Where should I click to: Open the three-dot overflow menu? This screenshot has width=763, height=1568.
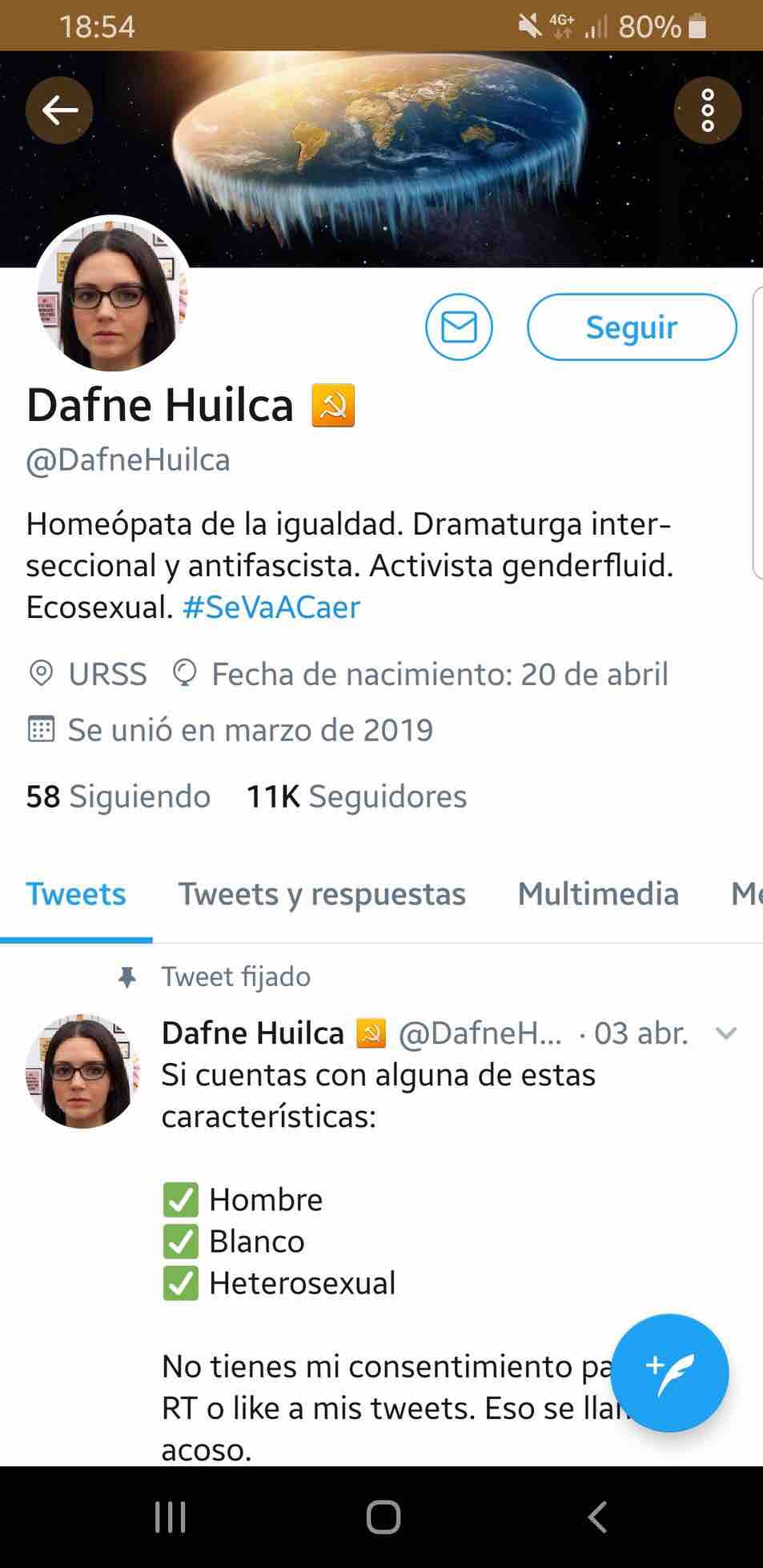[707, 110]
